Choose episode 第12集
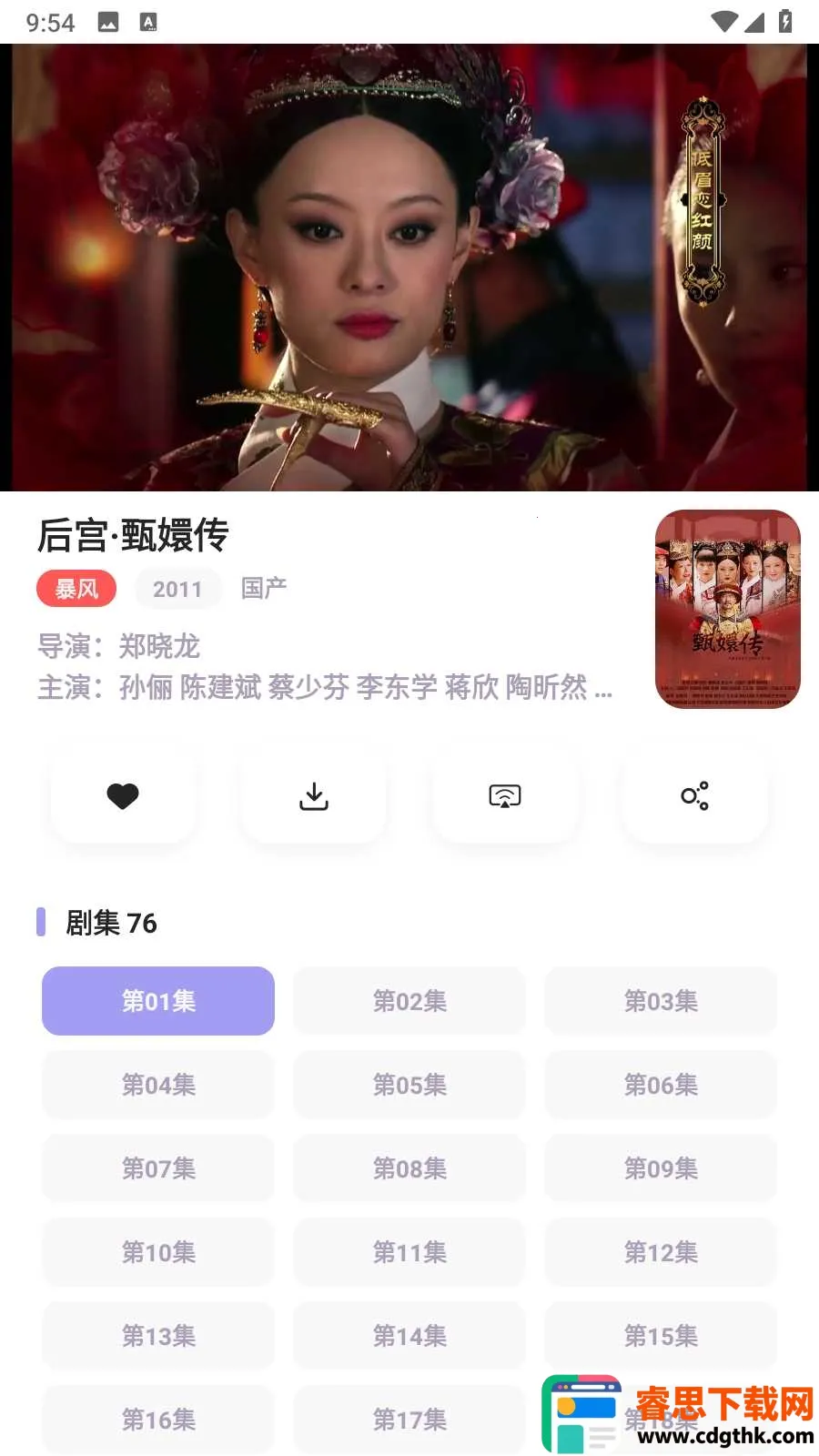Screen dimensions: 819x1456 [x=661, y=1252]
